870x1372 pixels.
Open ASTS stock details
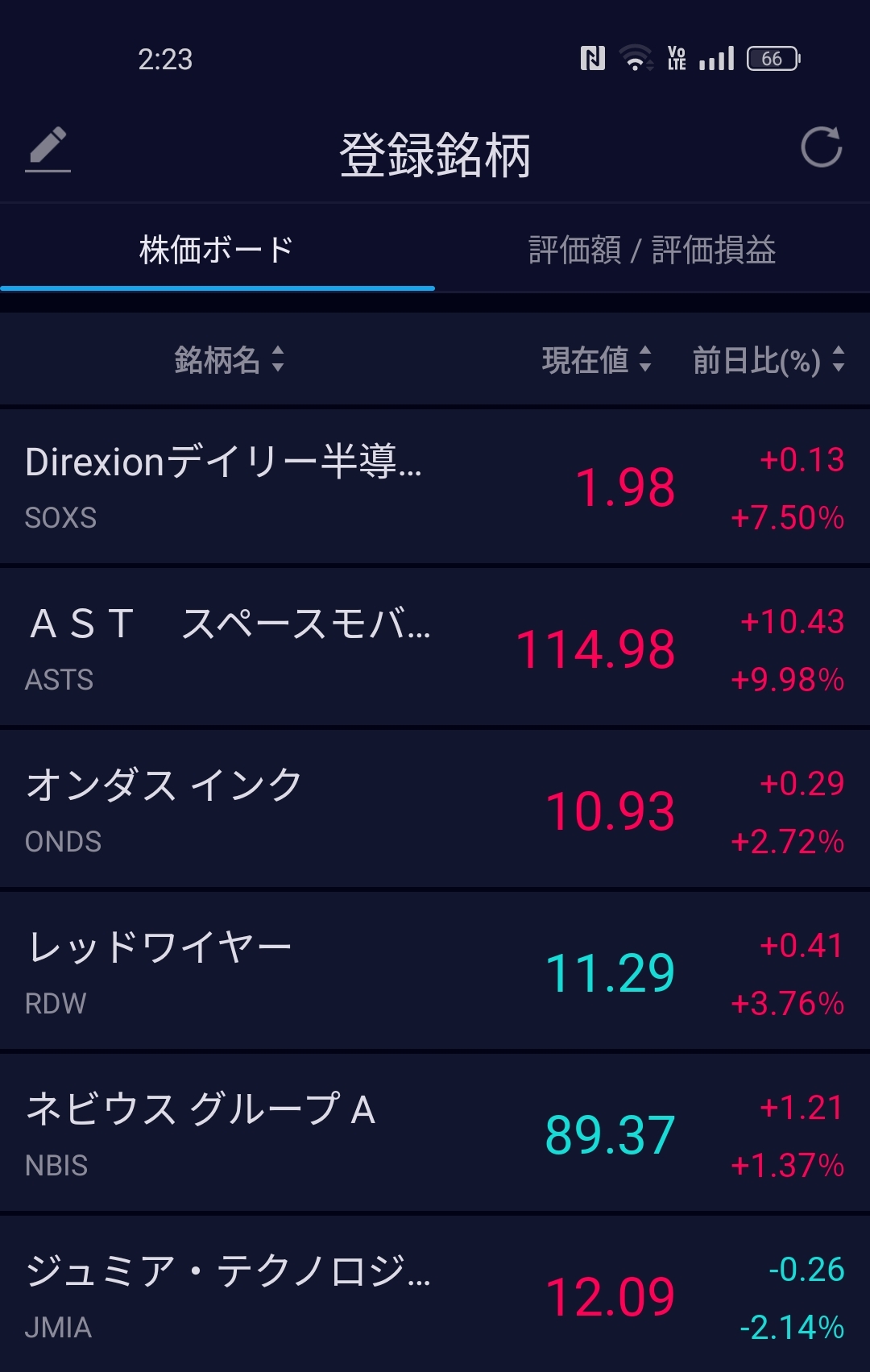coord(435,649)
